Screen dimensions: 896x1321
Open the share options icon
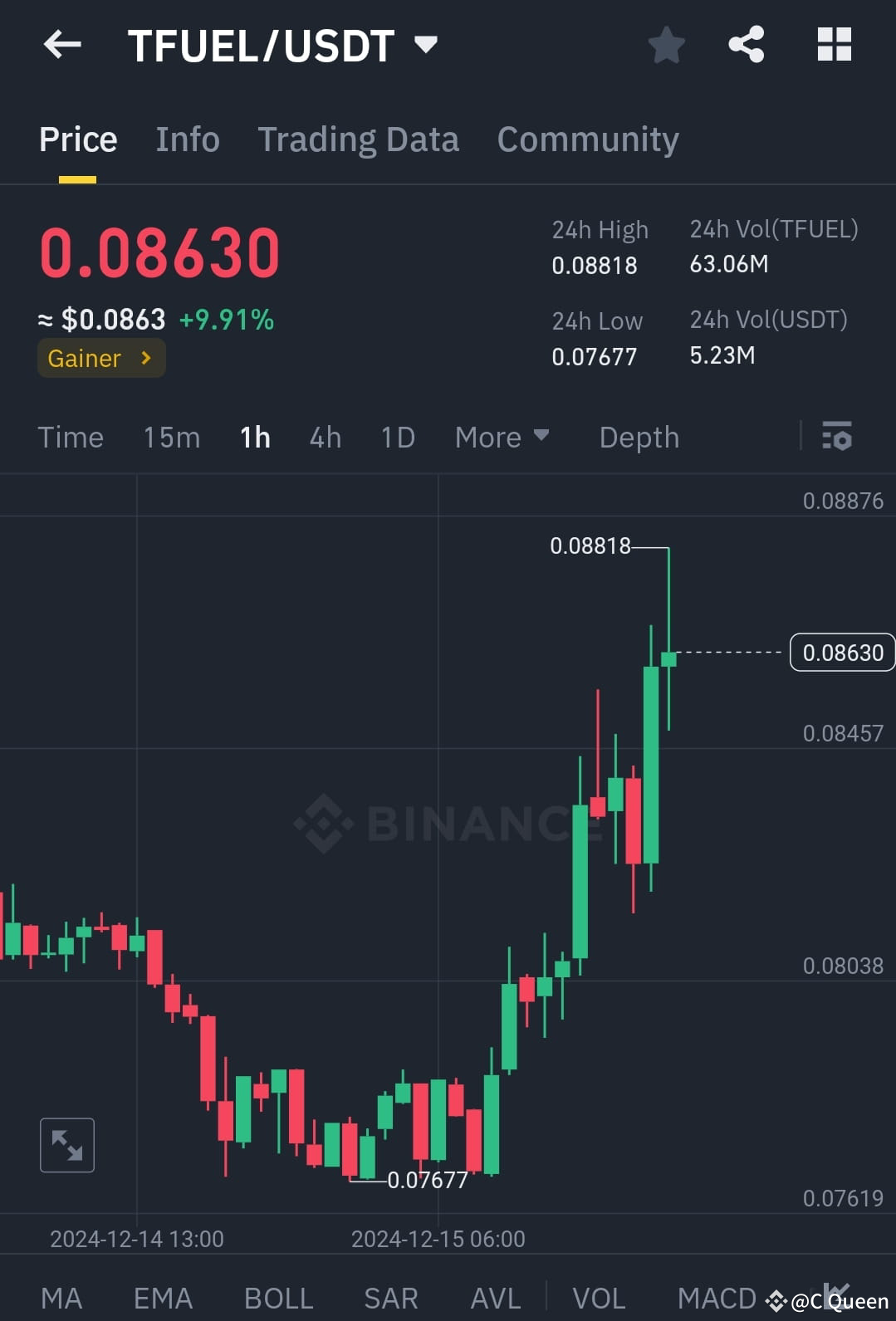click(746, 45)
